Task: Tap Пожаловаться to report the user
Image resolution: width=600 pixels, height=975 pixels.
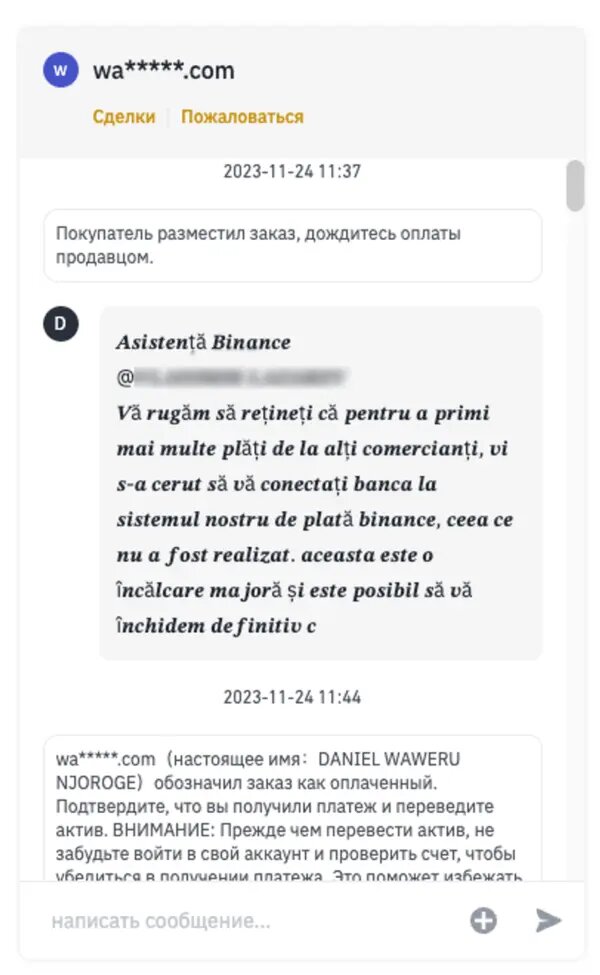Action: 242,117
